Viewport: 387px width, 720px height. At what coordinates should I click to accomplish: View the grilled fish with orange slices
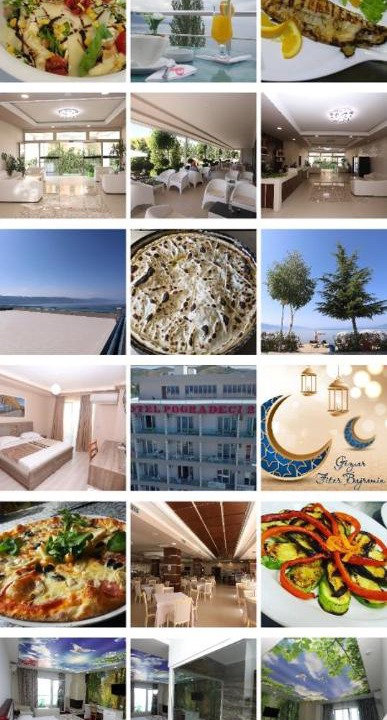324,41
